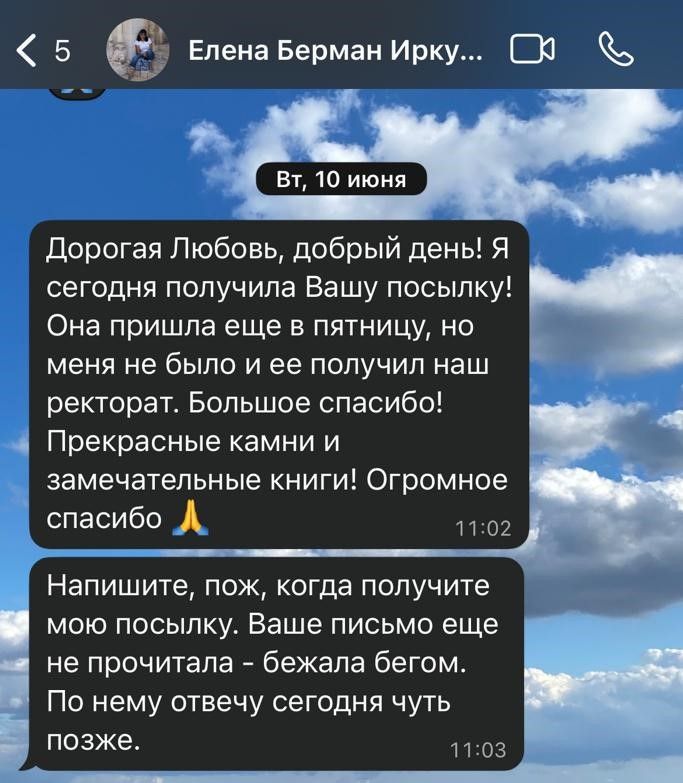
Task: Start a voice call with Елена Берман
Action: [615, 50]
